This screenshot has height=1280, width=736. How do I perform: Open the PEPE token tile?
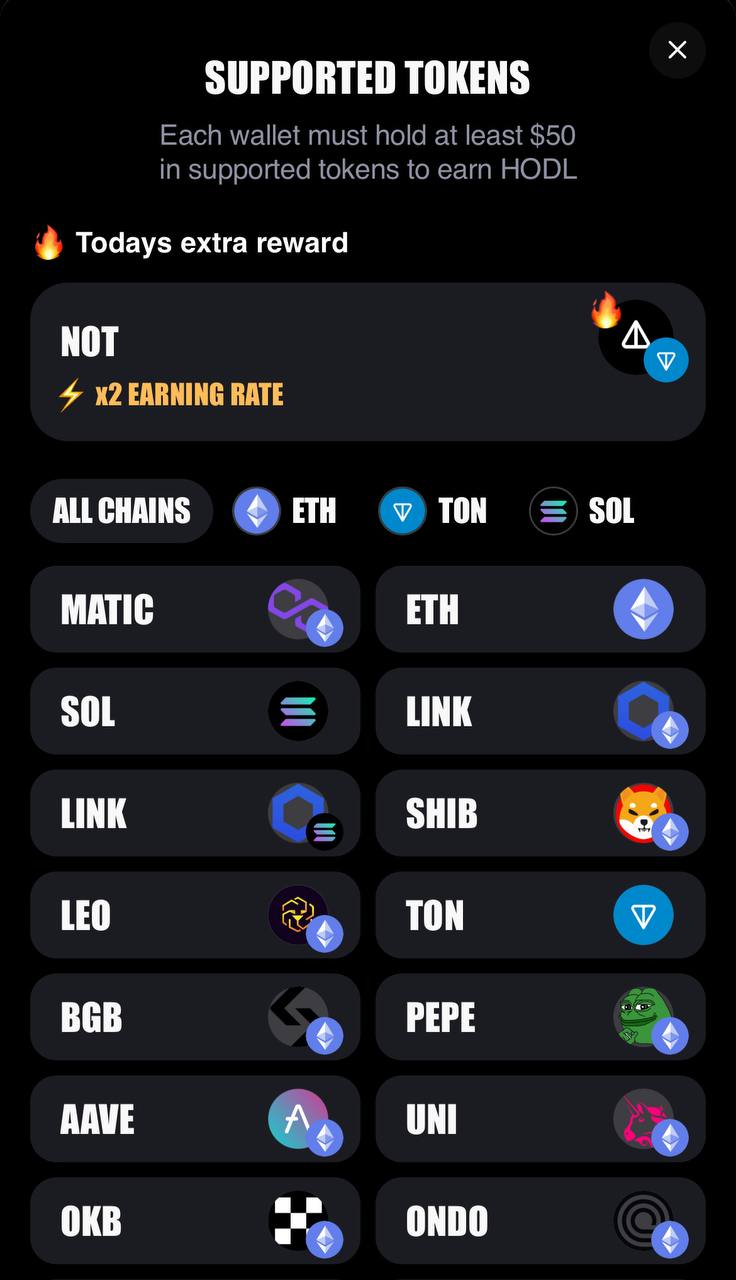(x=540, y=1018)
